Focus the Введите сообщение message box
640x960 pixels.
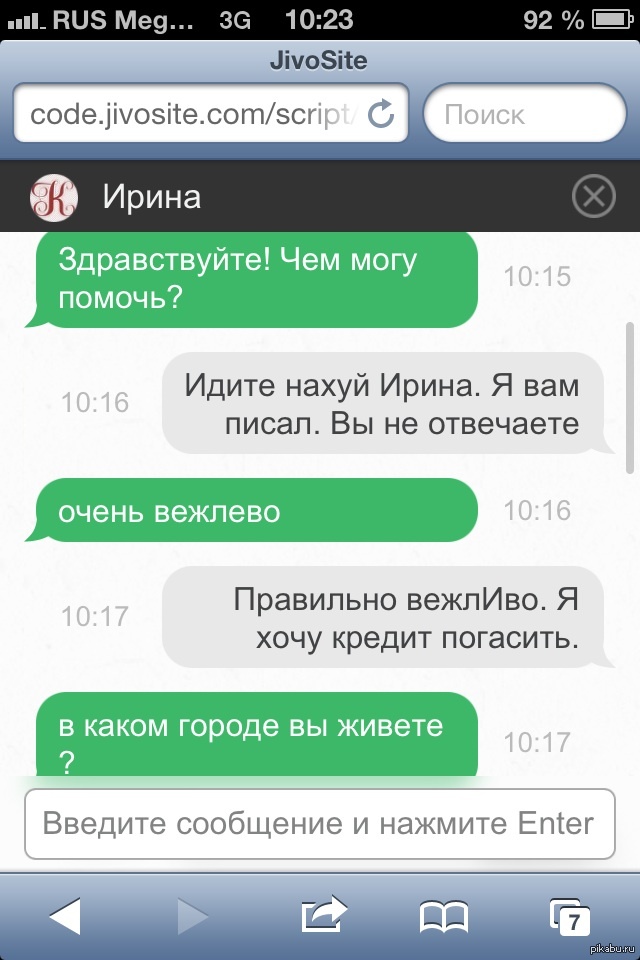coord(319,824)
